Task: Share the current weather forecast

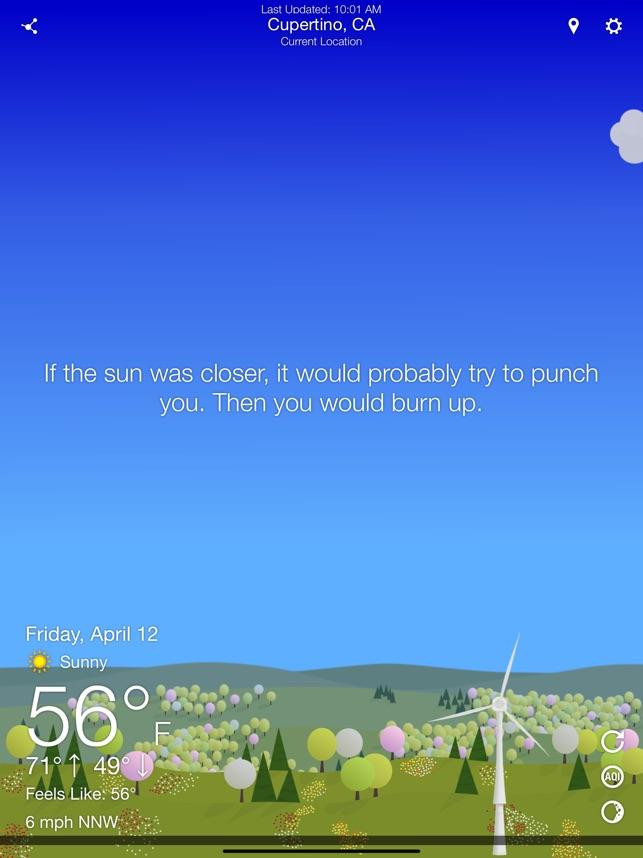Action: click(x=30, y=26)
